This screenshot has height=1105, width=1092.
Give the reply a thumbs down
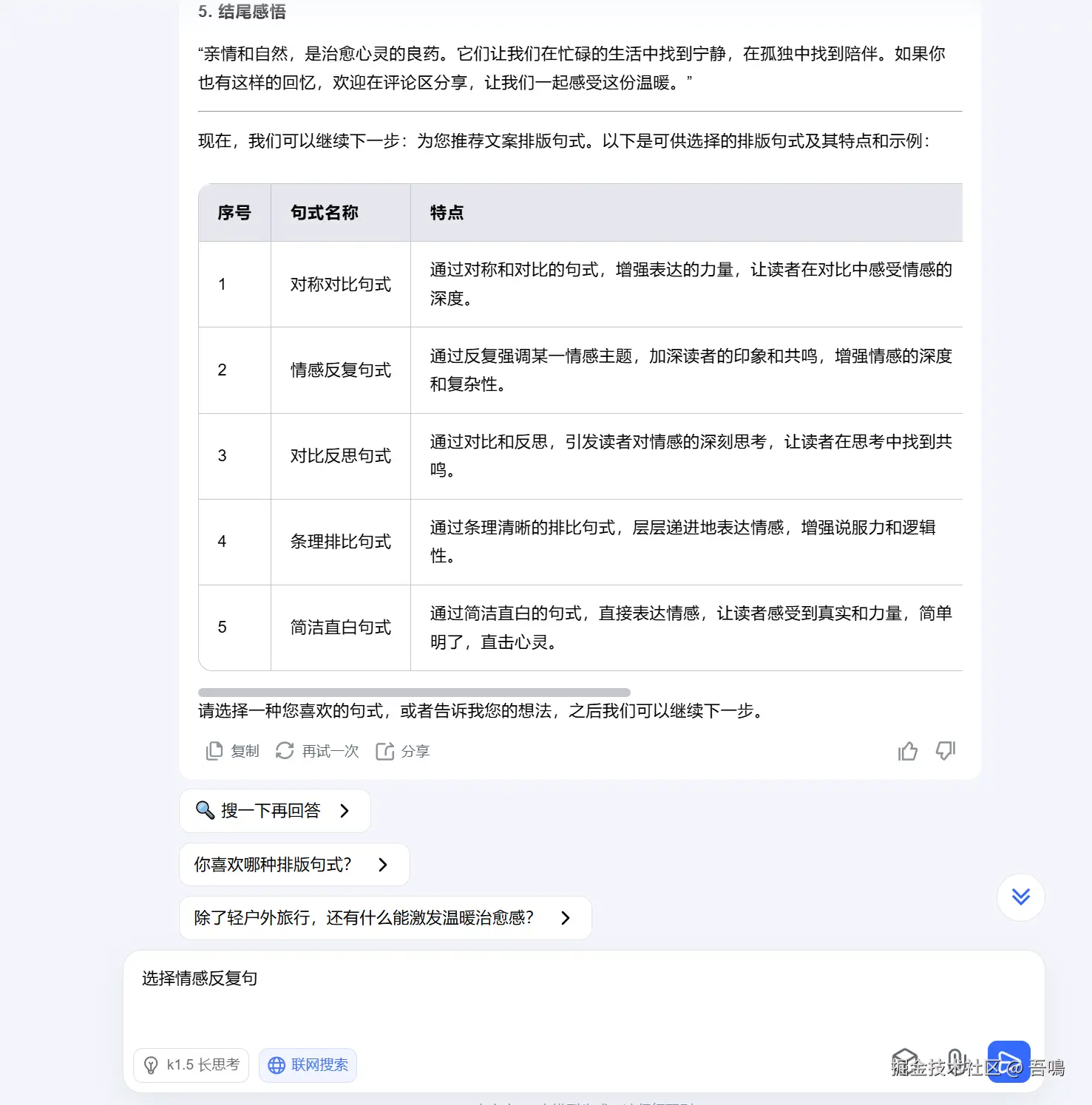946,751
